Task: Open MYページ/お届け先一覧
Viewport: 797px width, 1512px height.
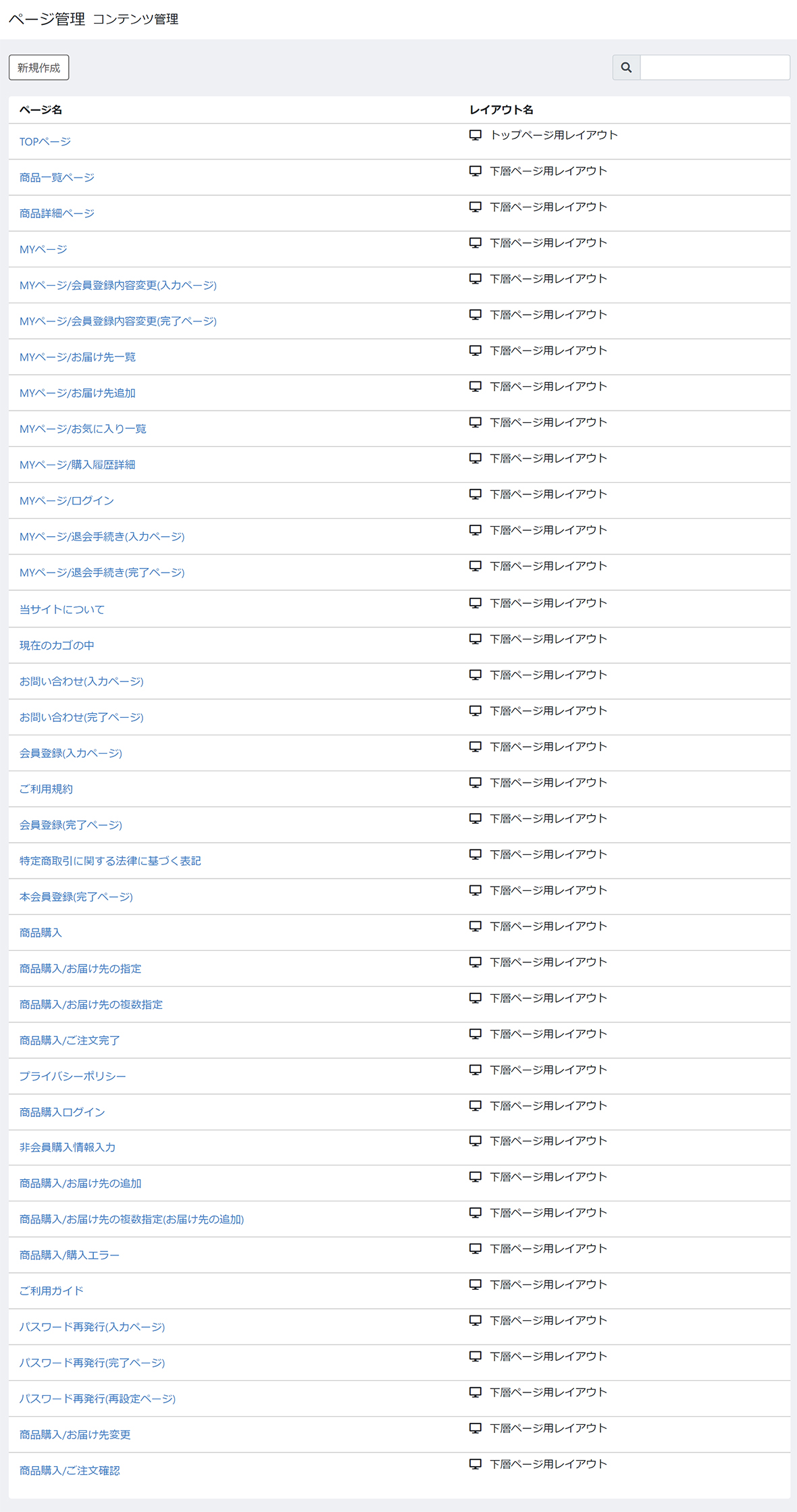Action: click(78, 357)
